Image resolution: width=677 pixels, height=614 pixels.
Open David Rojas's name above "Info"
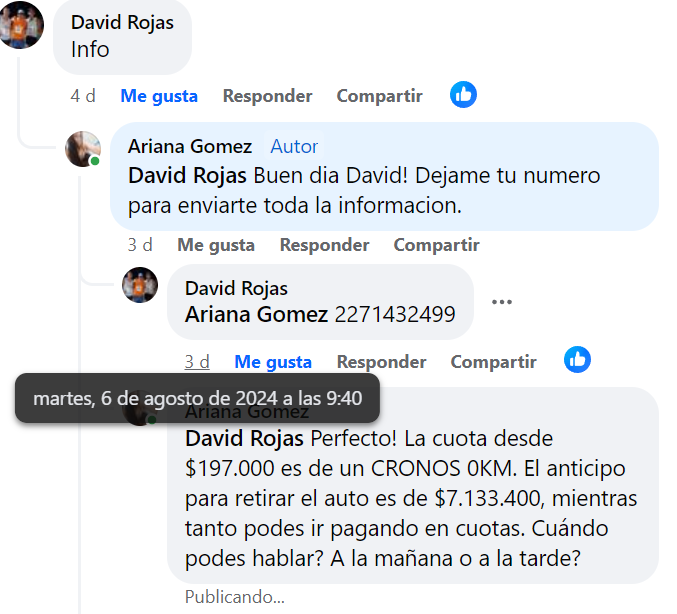(122, 22)
